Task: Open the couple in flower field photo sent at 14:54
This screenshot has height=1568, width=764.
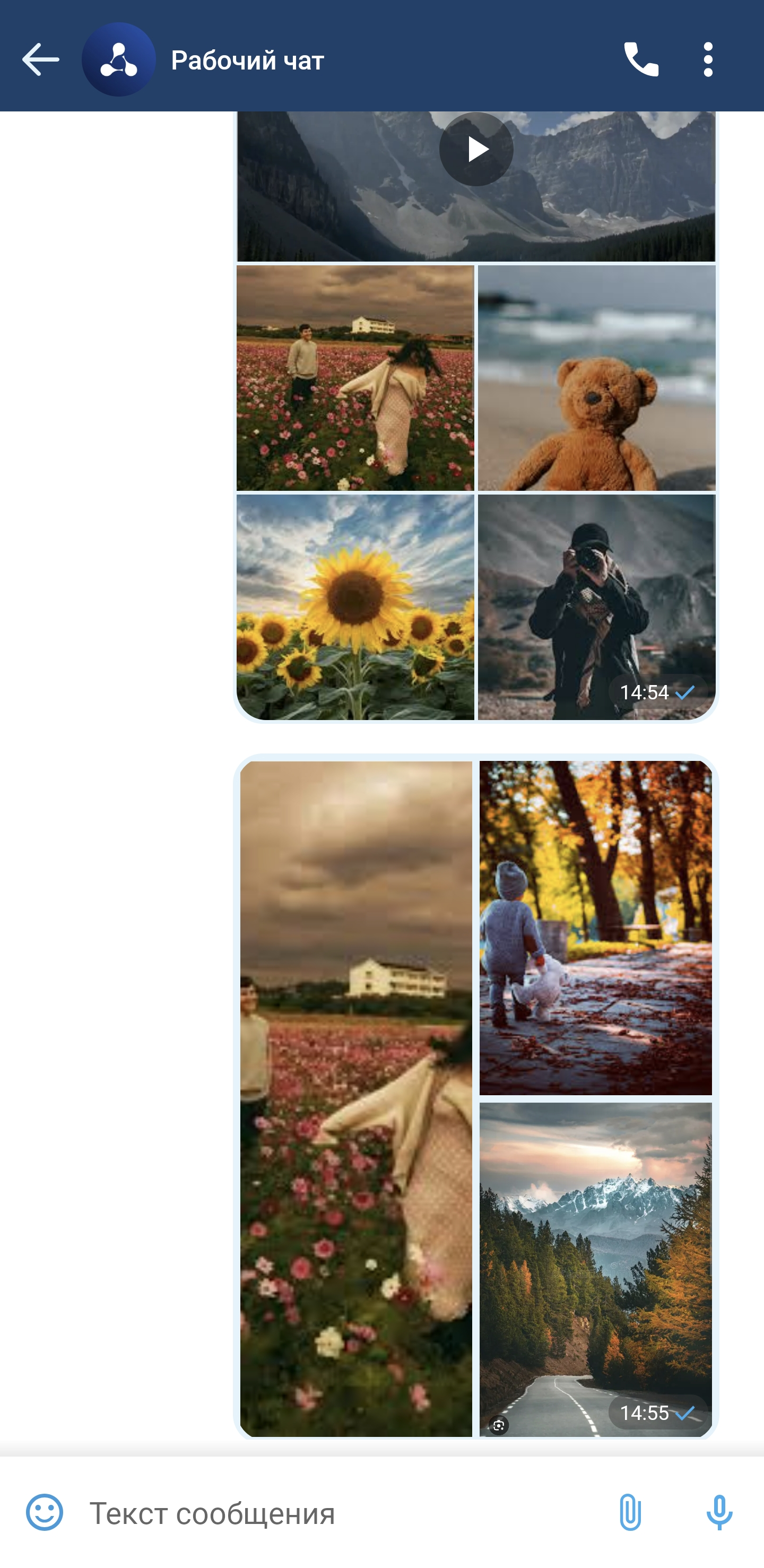Action: [355, 378]
